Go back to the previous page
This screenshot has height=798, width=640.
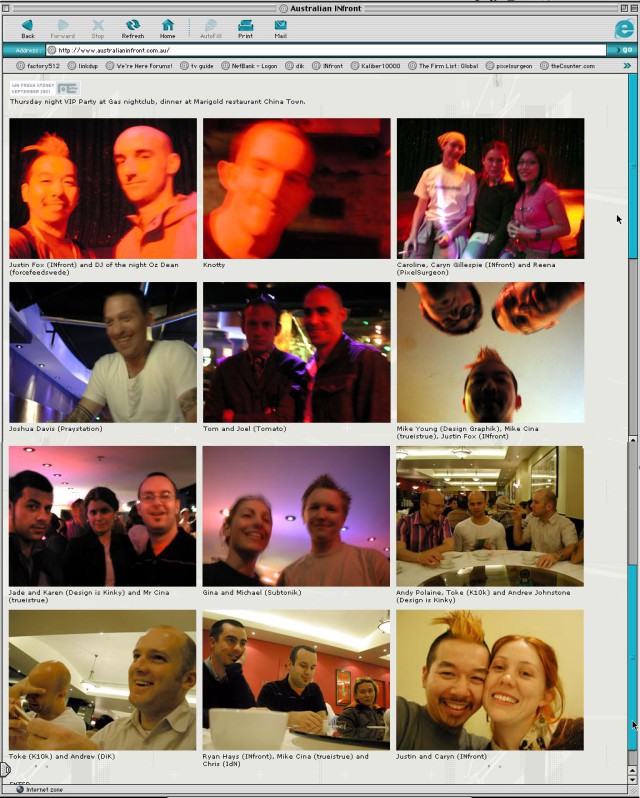point(27,27)
